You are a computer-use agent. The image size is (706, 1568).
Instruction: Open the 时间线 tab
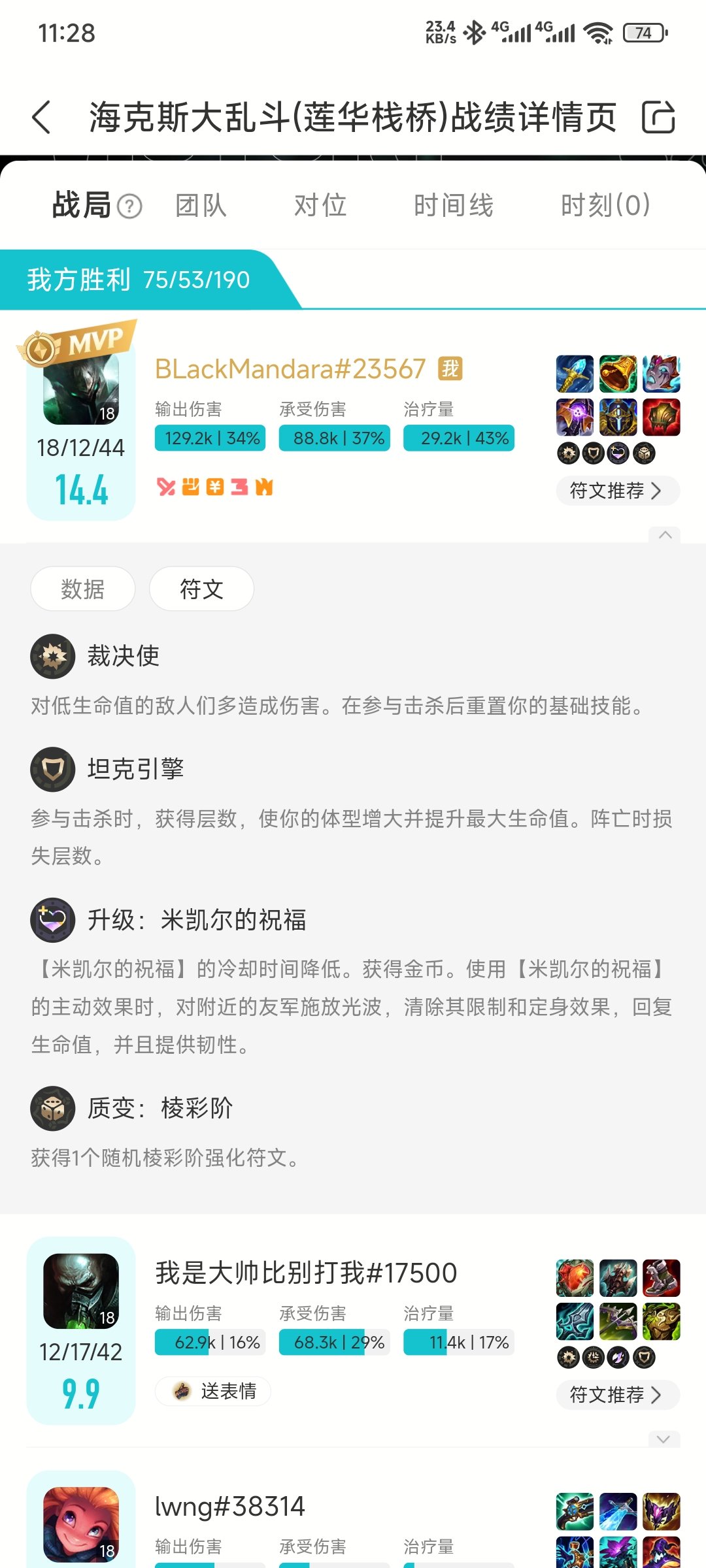(453, 205)
